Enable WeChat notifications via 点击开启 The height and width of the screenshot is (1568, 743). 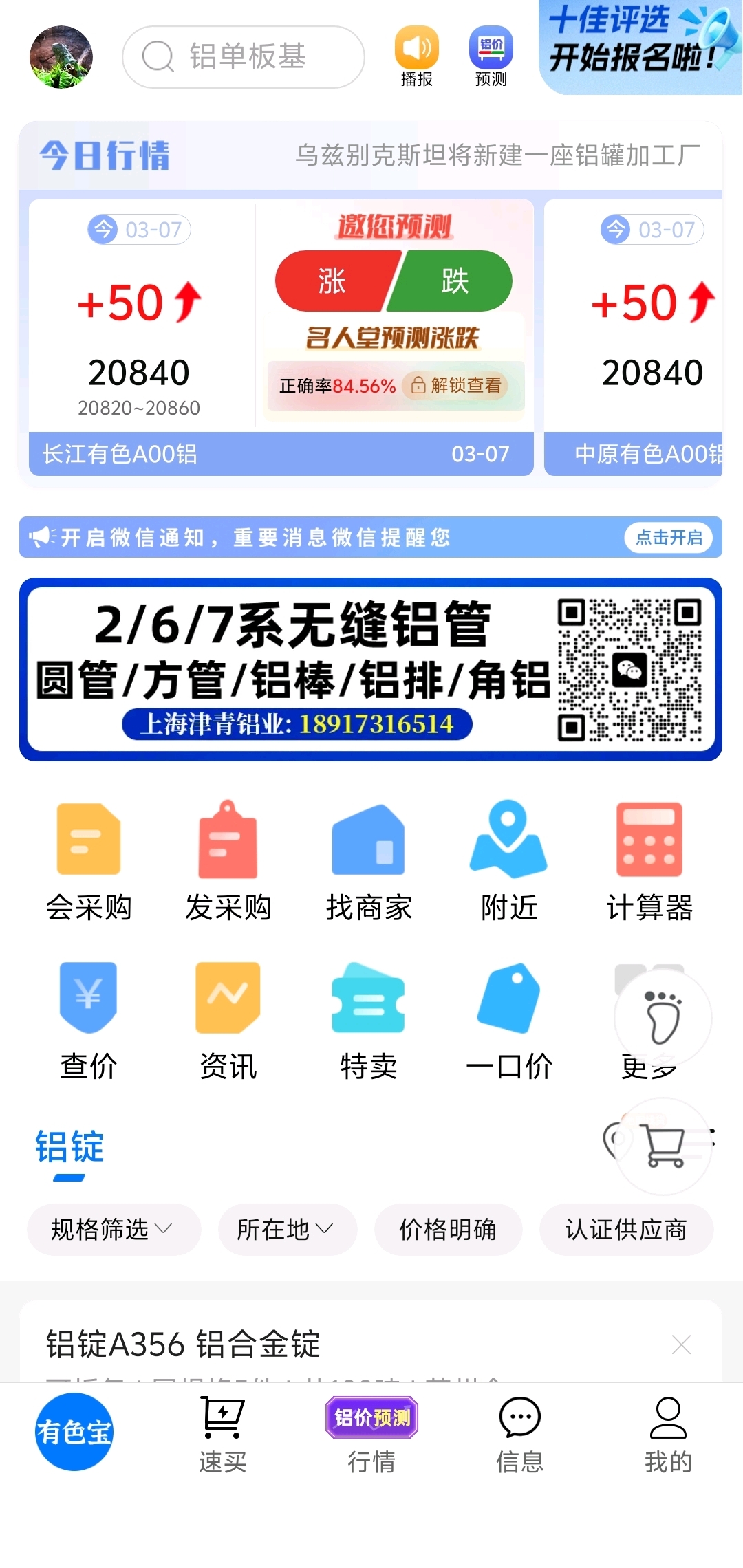click(668, 537)
